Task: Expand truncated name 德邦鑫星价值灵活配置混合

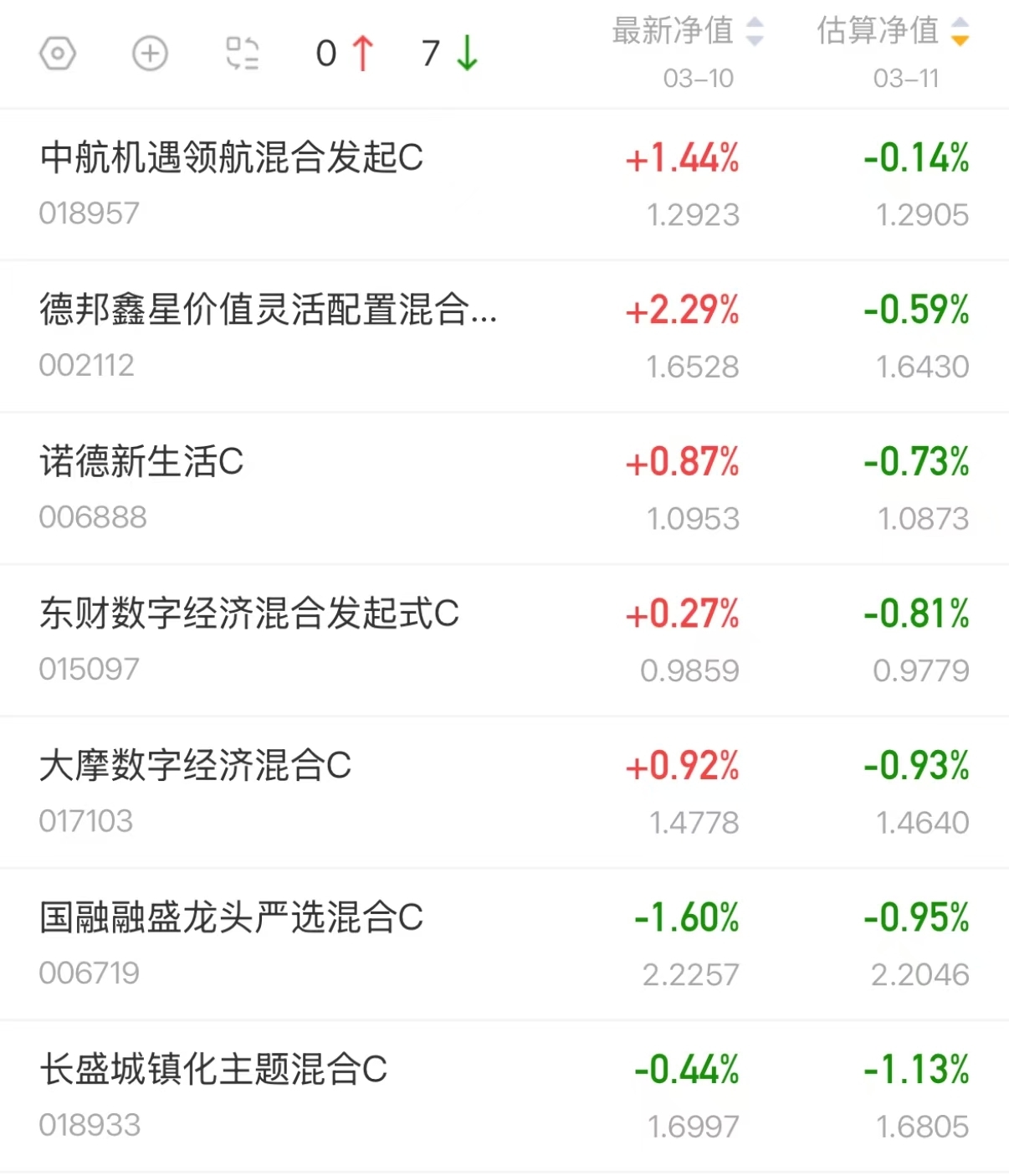Action: coord(268,311)
